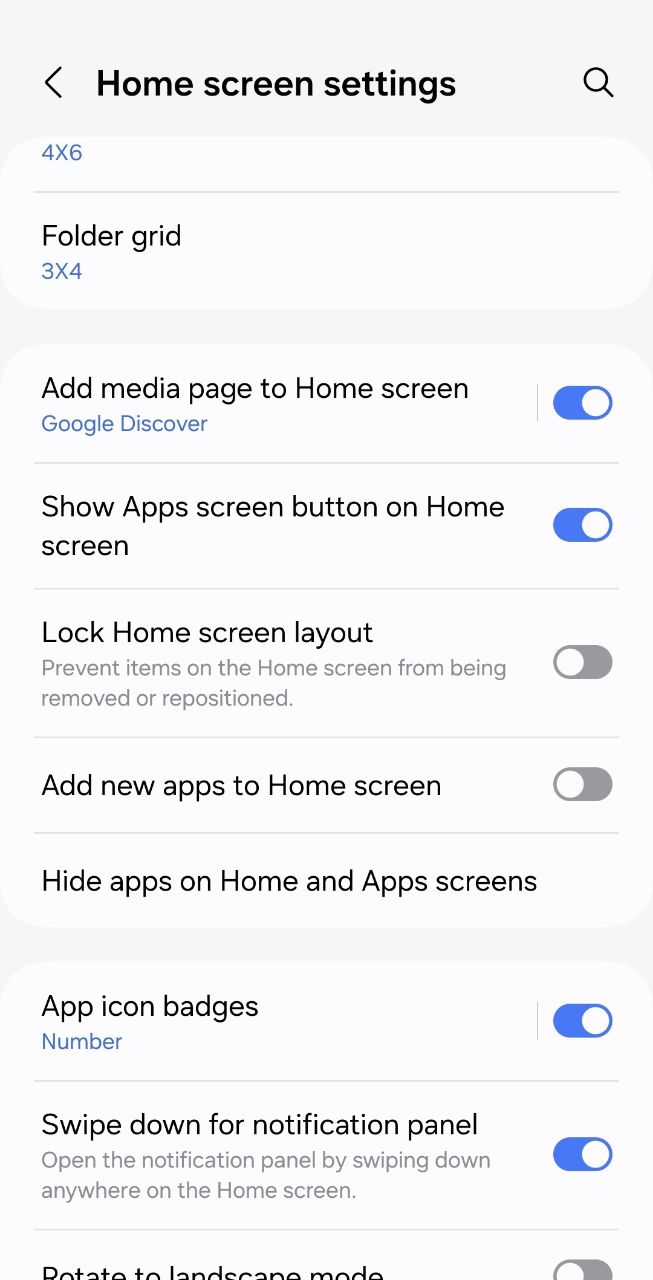Disable Swipe down for notification panel

point(582,1155)
